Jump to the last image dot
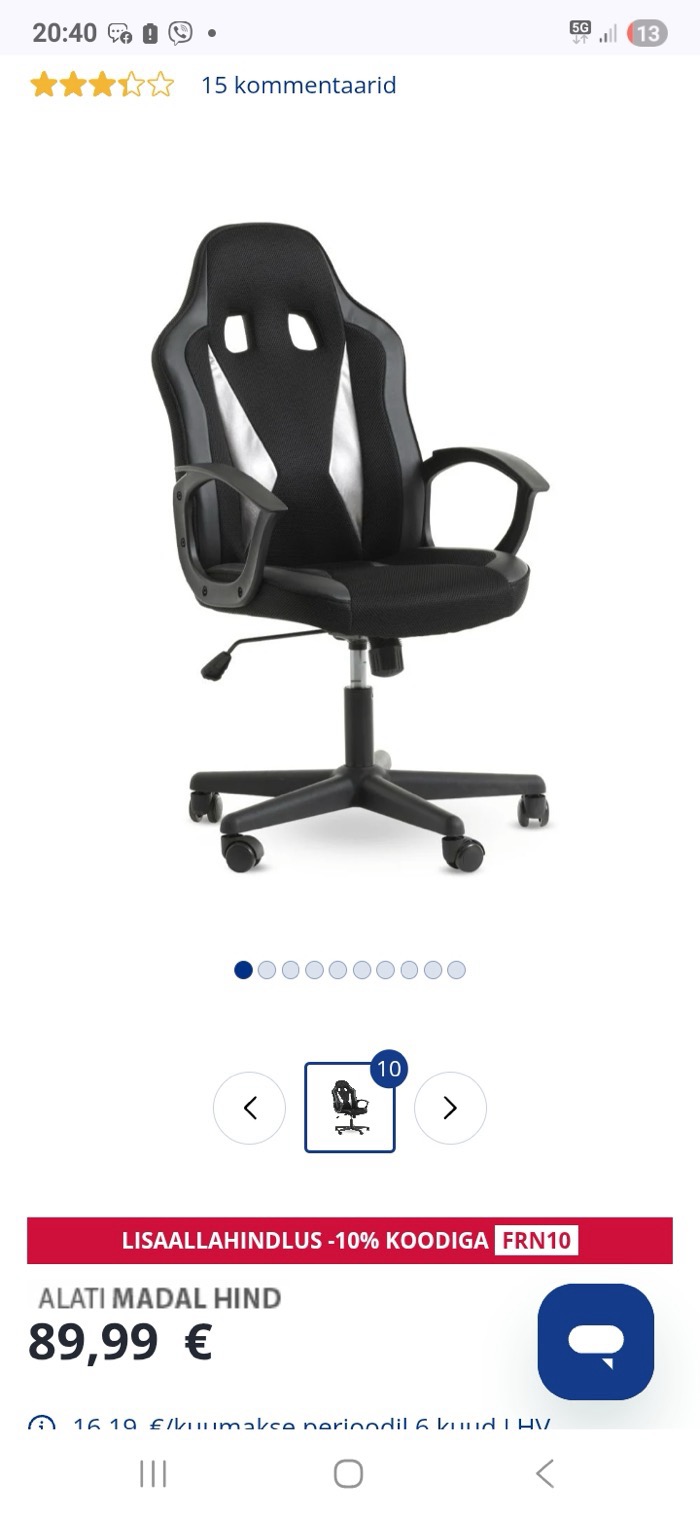 [x=456, y=969]
